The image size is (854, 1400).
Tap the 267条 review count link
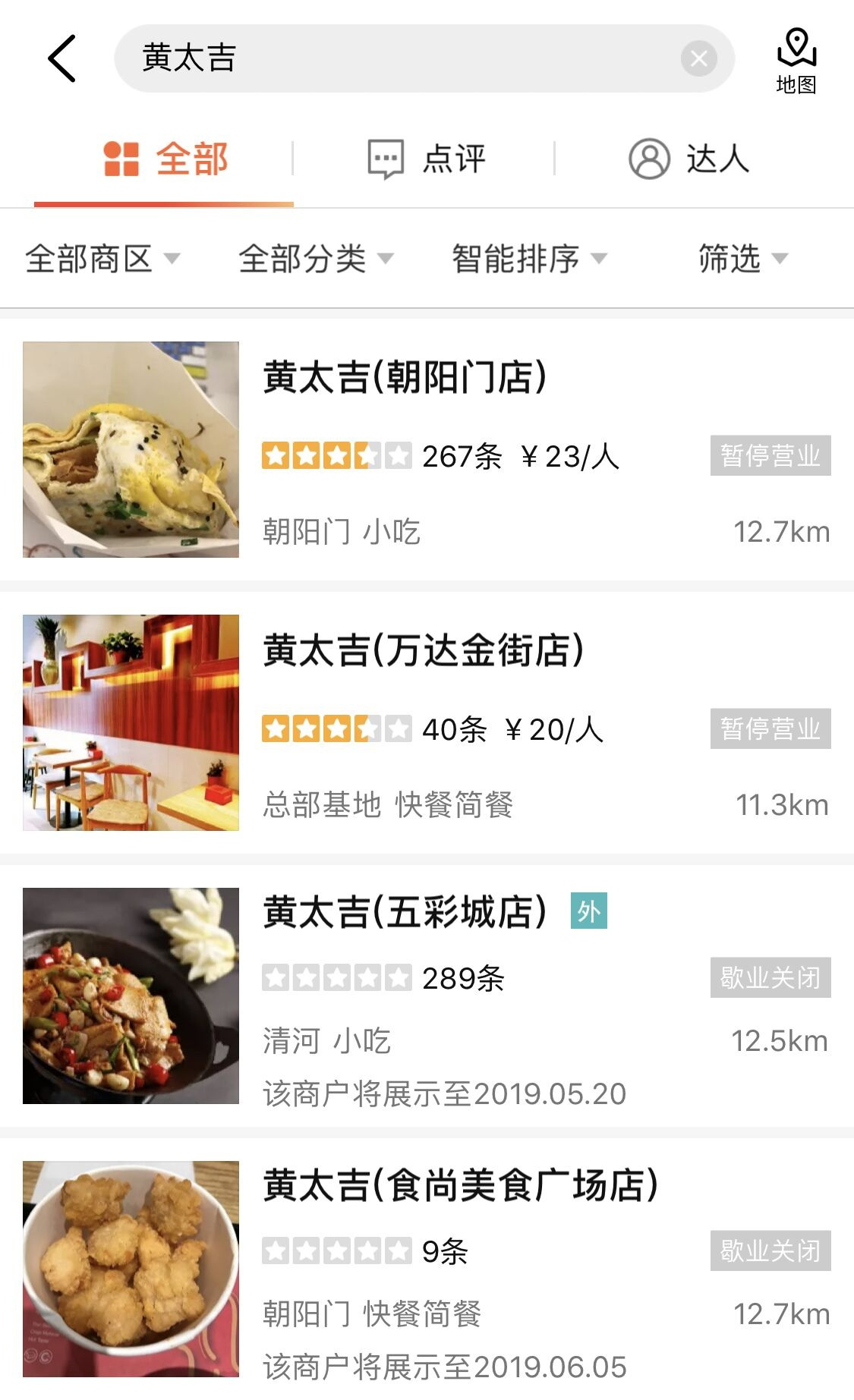(x=459, y=455)
